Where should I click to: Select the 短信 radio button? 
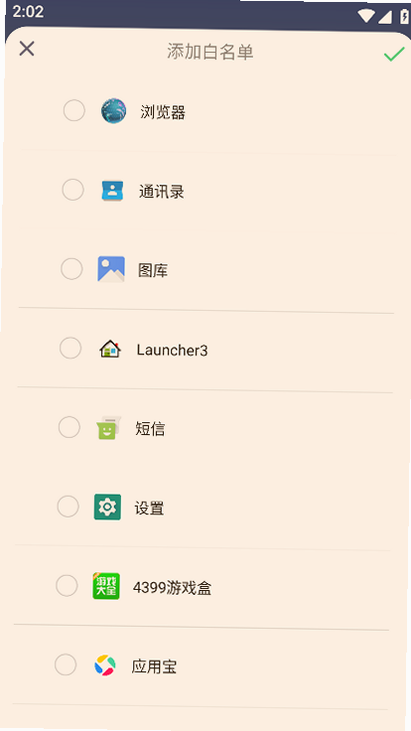[69, 427]
